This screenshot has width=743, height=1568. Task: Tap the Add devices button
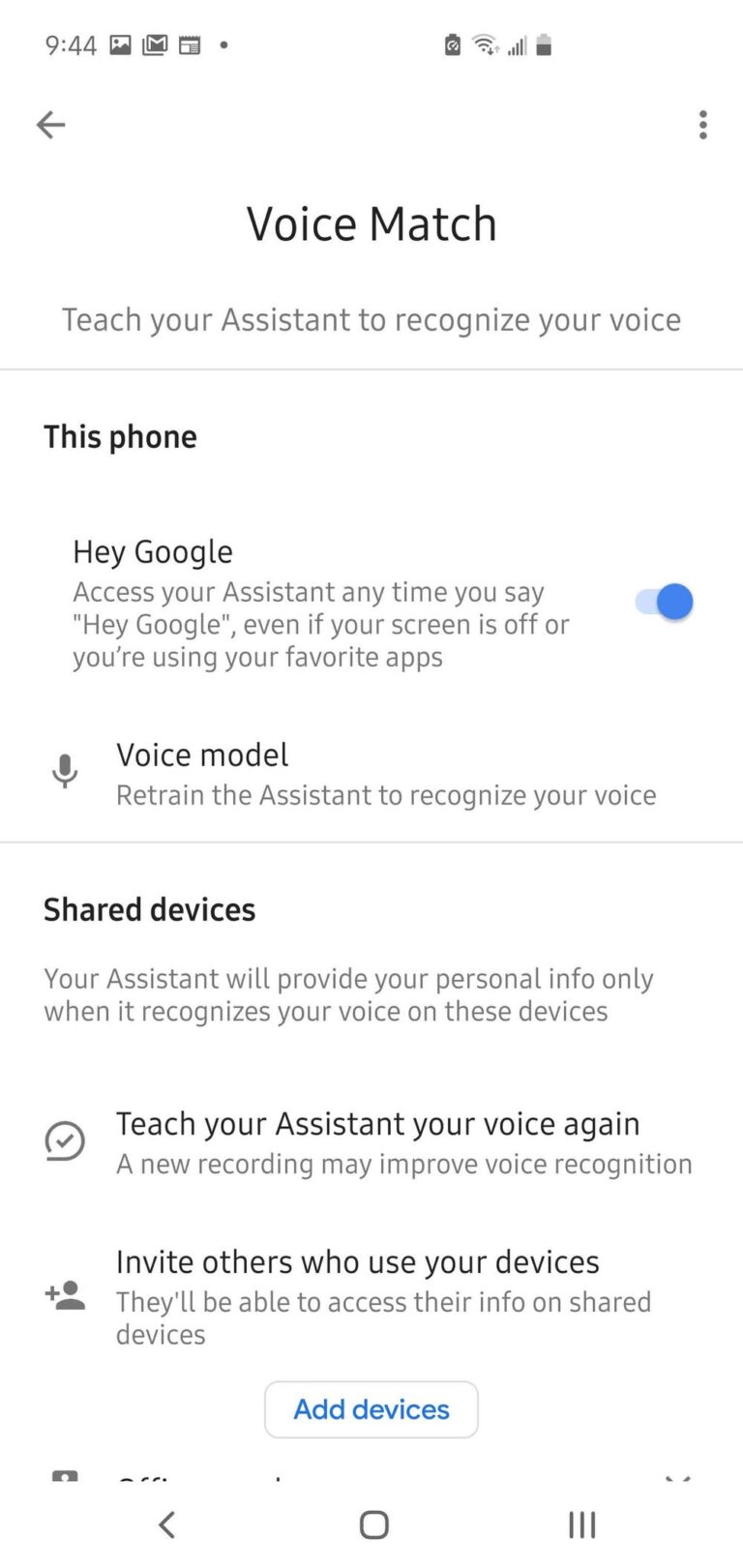click(371, 1409)
